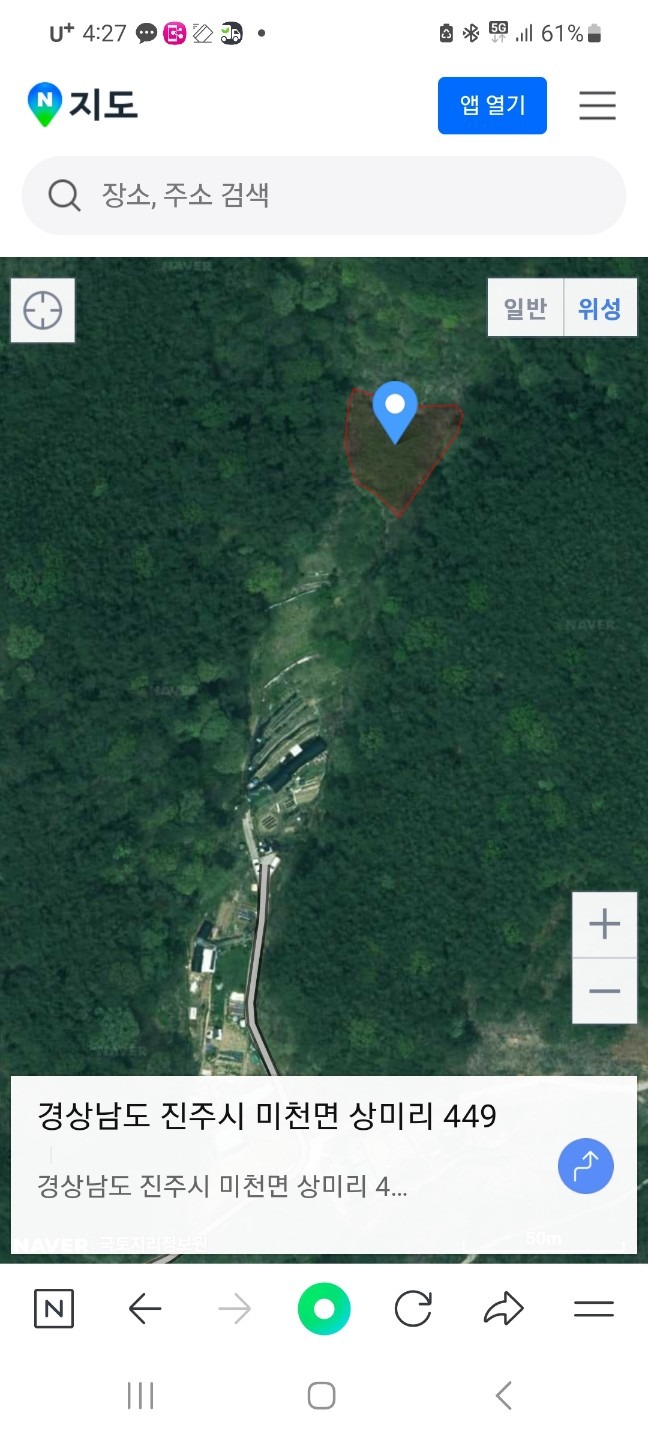This screenshot has height=1440, width=648.
Task: Open the browser menu with two lines
Action: 594,1309
